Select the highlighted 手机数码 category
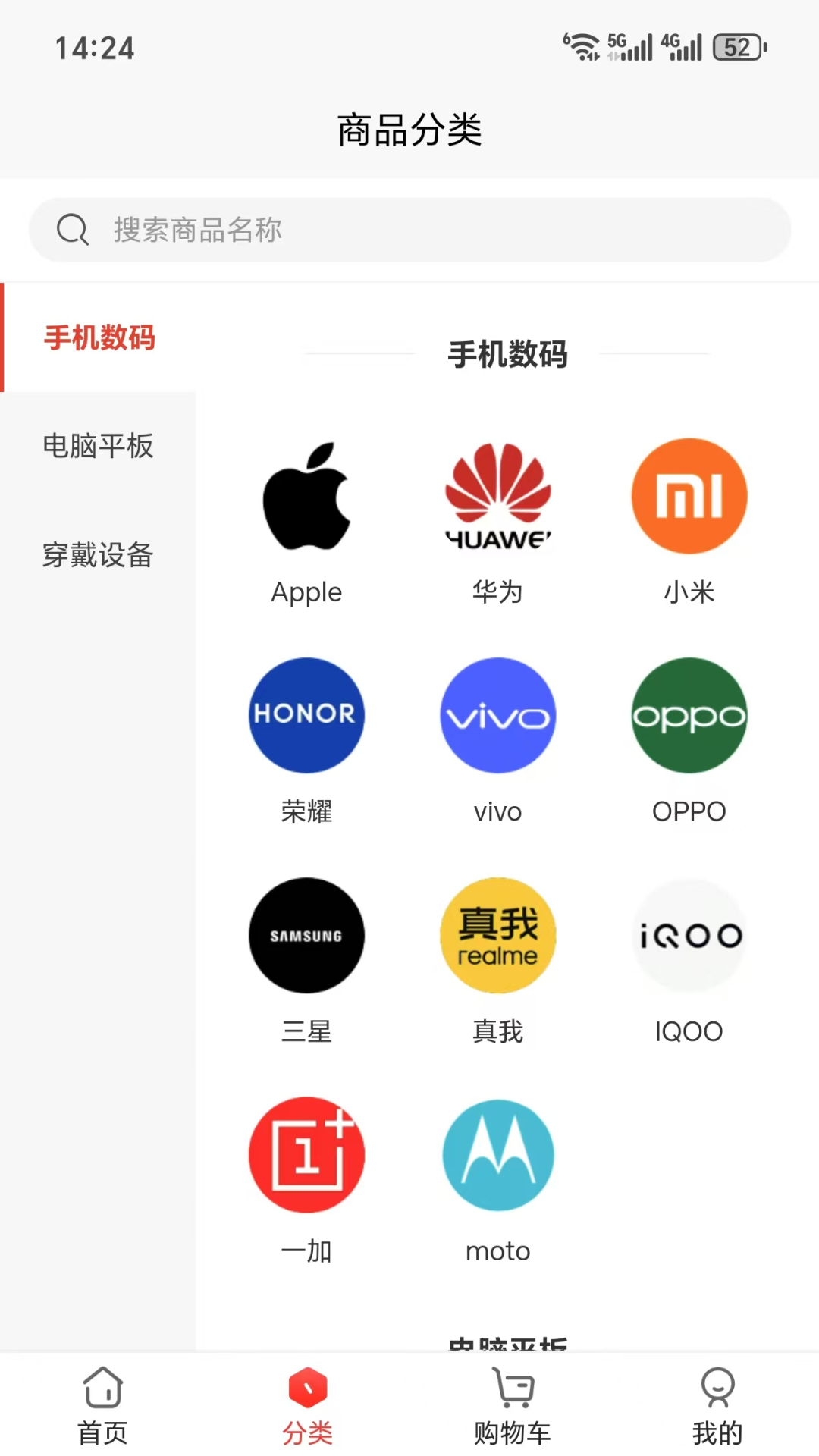The width and height of the screenshot is (819, 1456). coord(100,338)
